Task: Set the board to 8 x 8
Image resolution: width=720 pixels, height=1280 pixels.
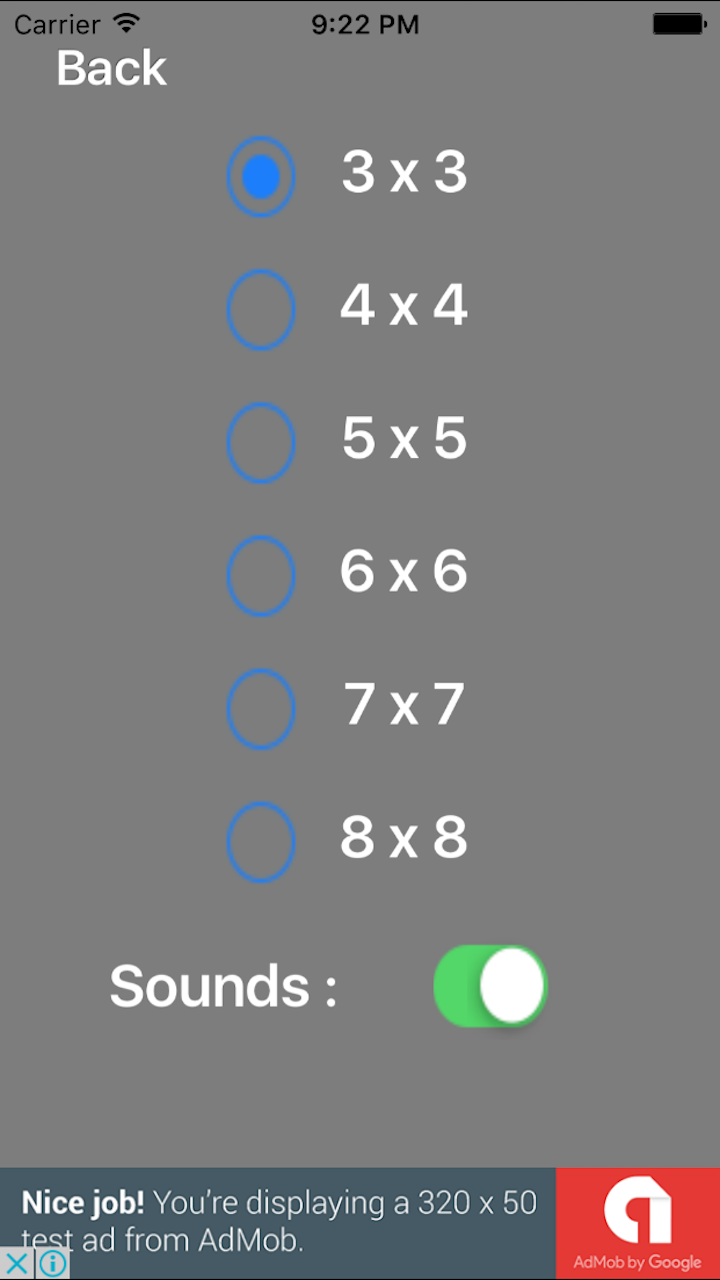Action: coord(261,841)
